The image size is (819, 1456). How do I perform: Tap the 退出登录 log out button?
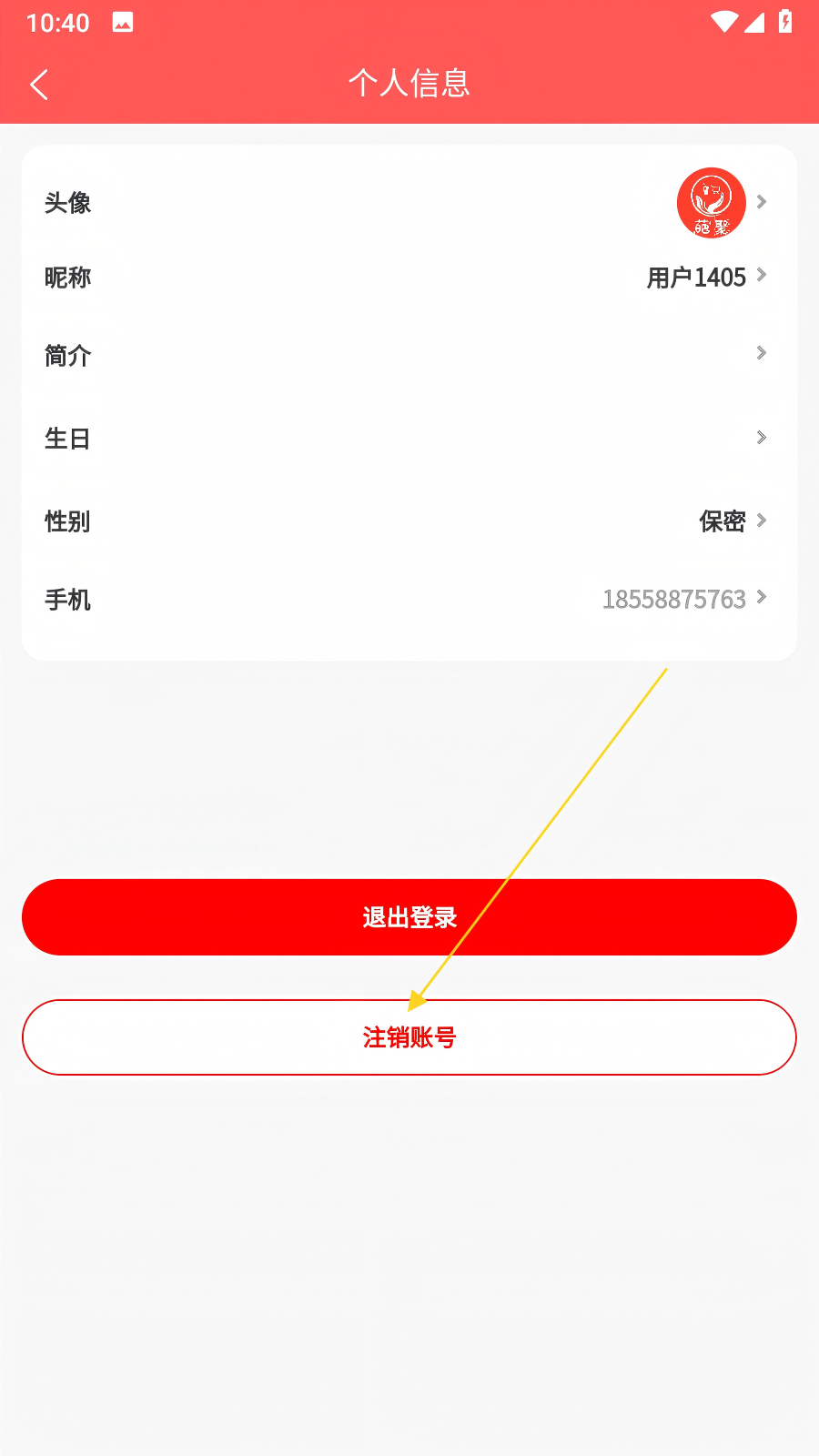tap(409, 916)
